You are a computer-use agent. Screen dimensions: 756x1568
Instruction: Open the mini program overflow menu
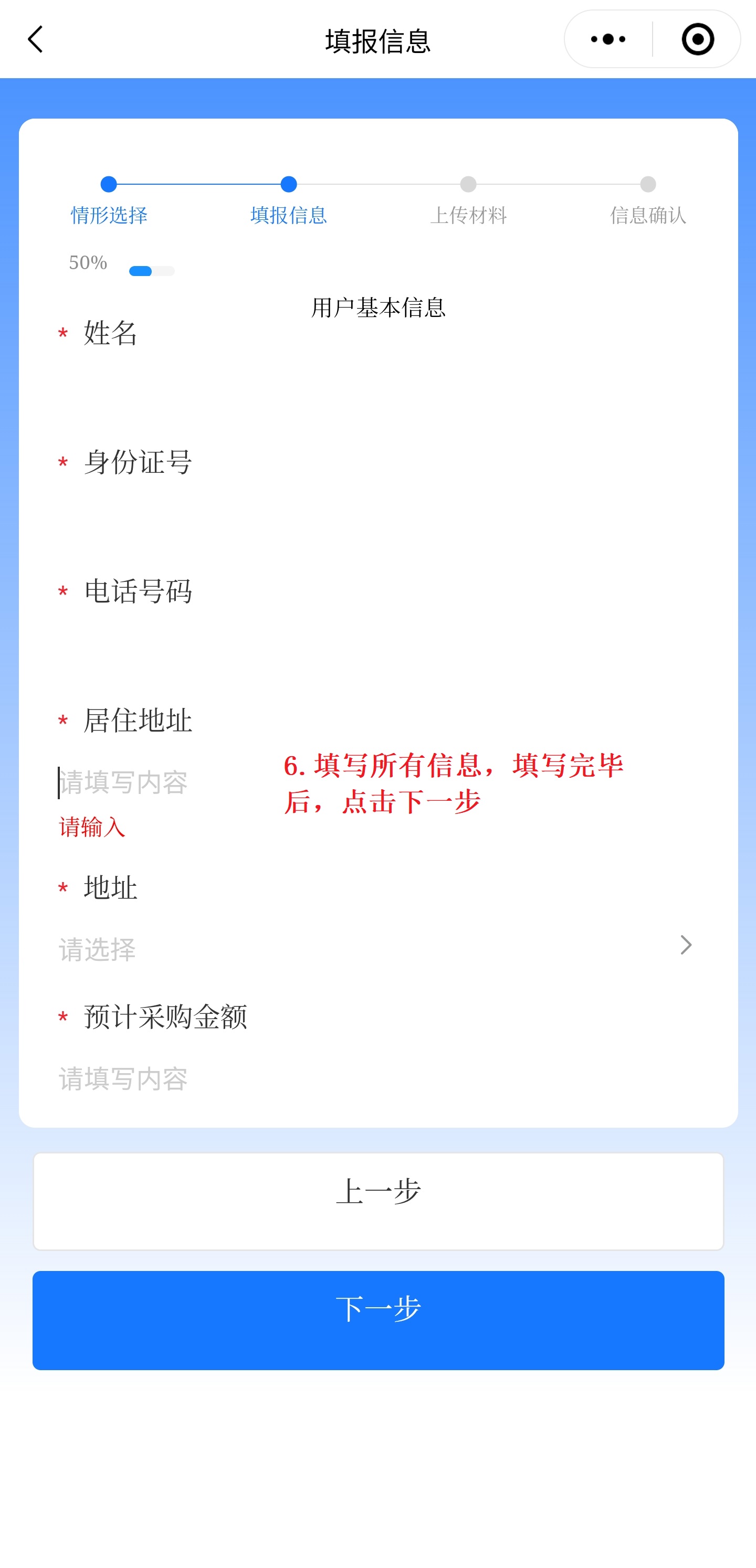(608, 39)
